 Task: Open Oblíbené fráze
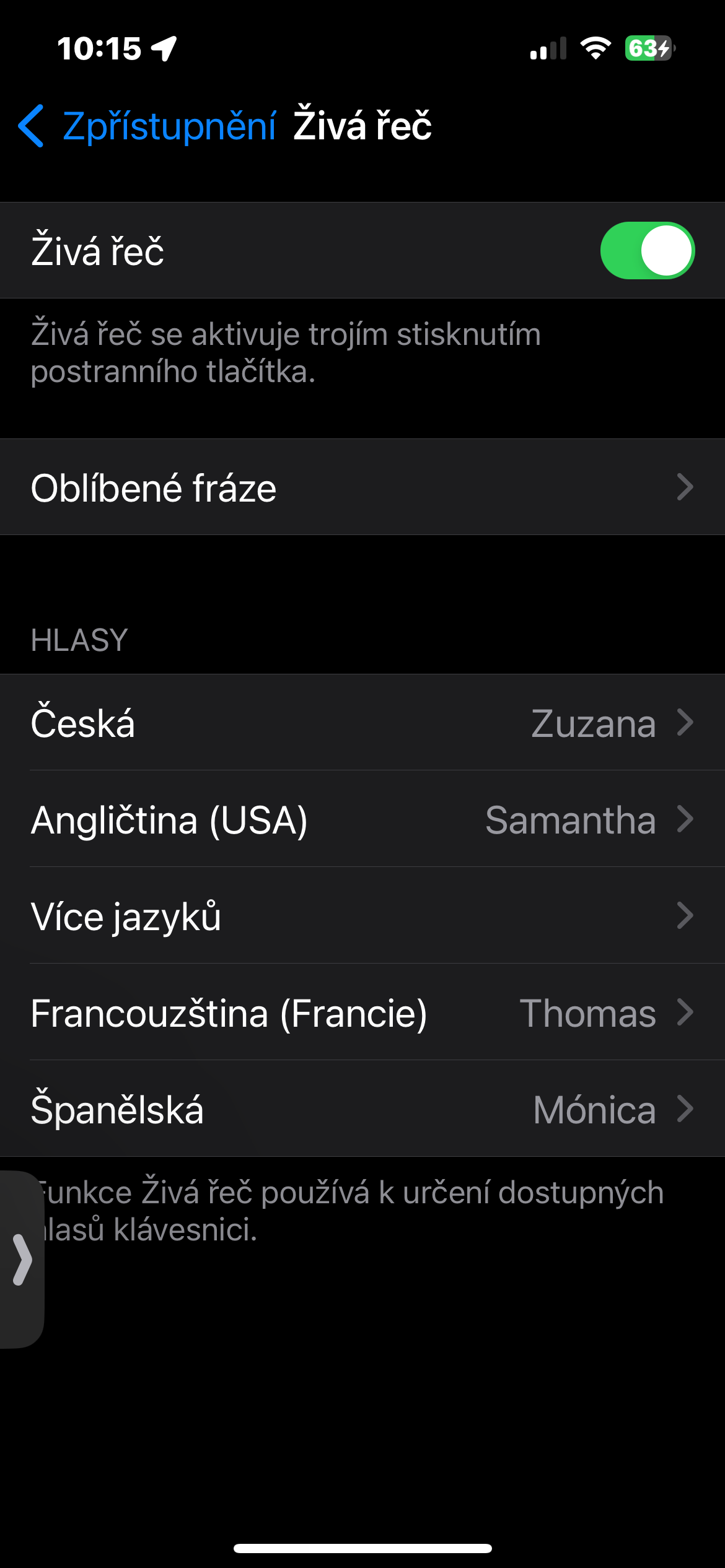click(362, 487)
